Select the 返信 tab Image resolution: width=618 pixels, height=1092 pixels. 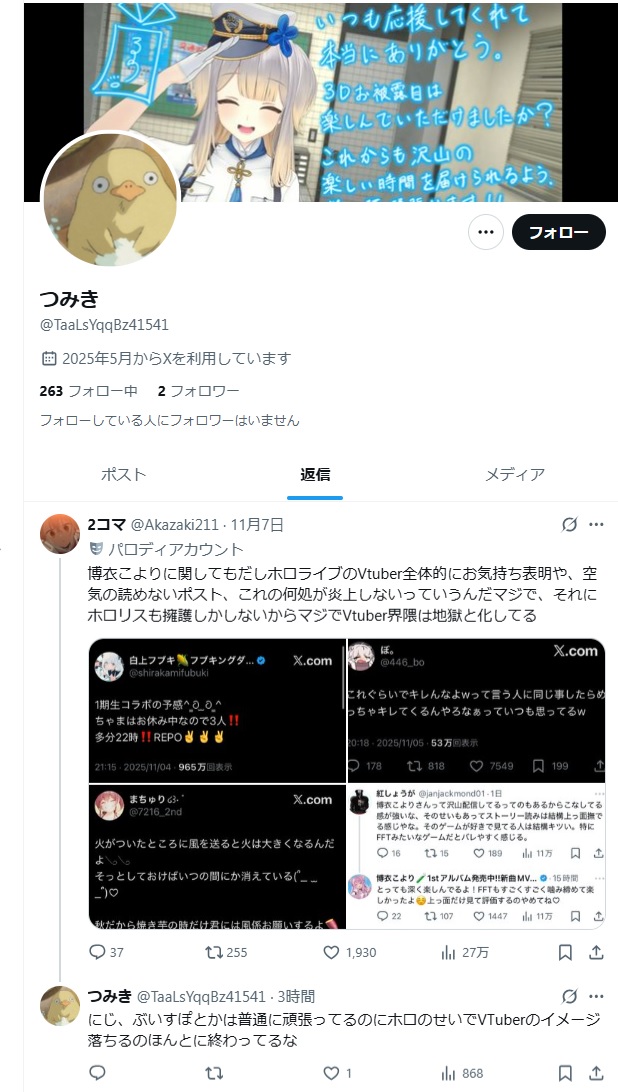315,474
